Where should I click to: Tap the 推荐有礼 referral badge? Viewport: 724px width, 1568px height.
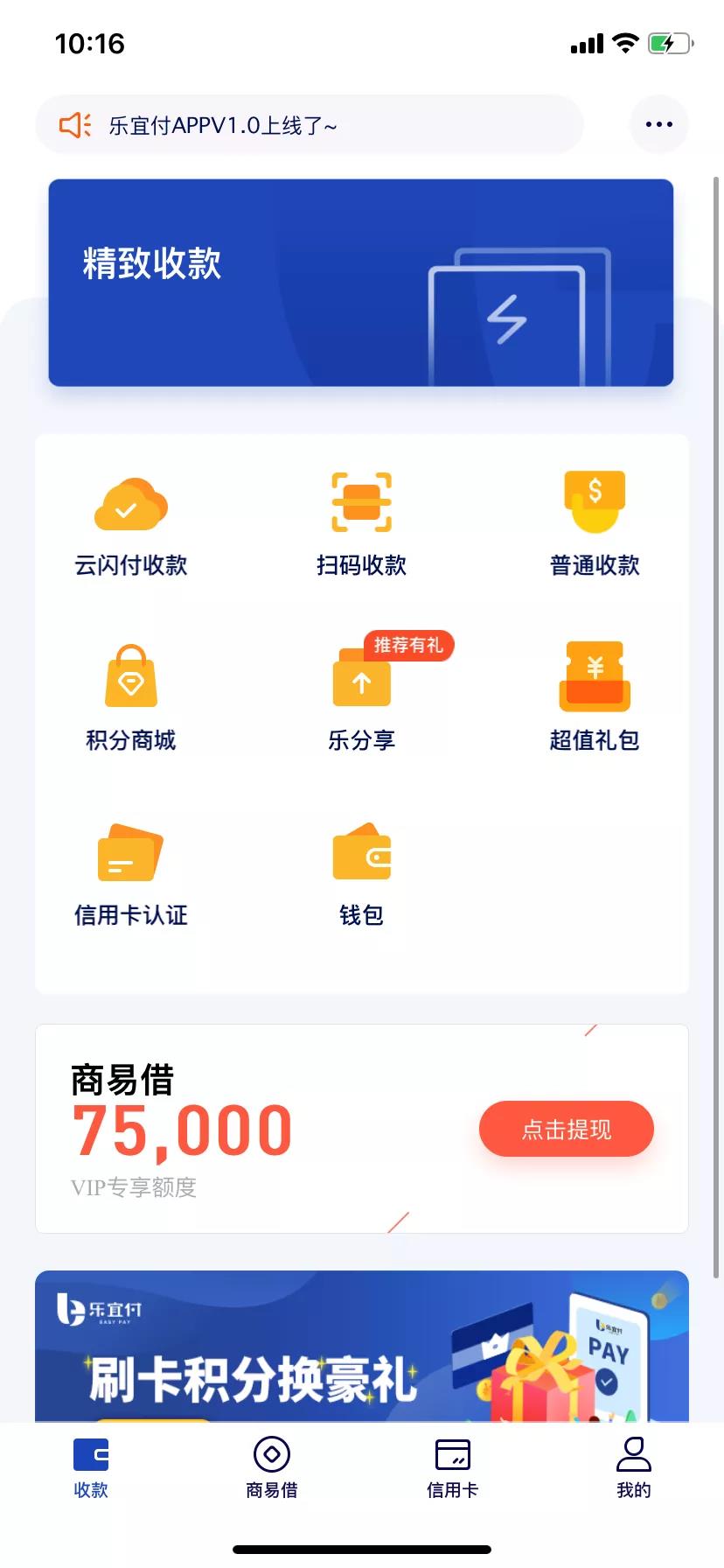point(408,645)
